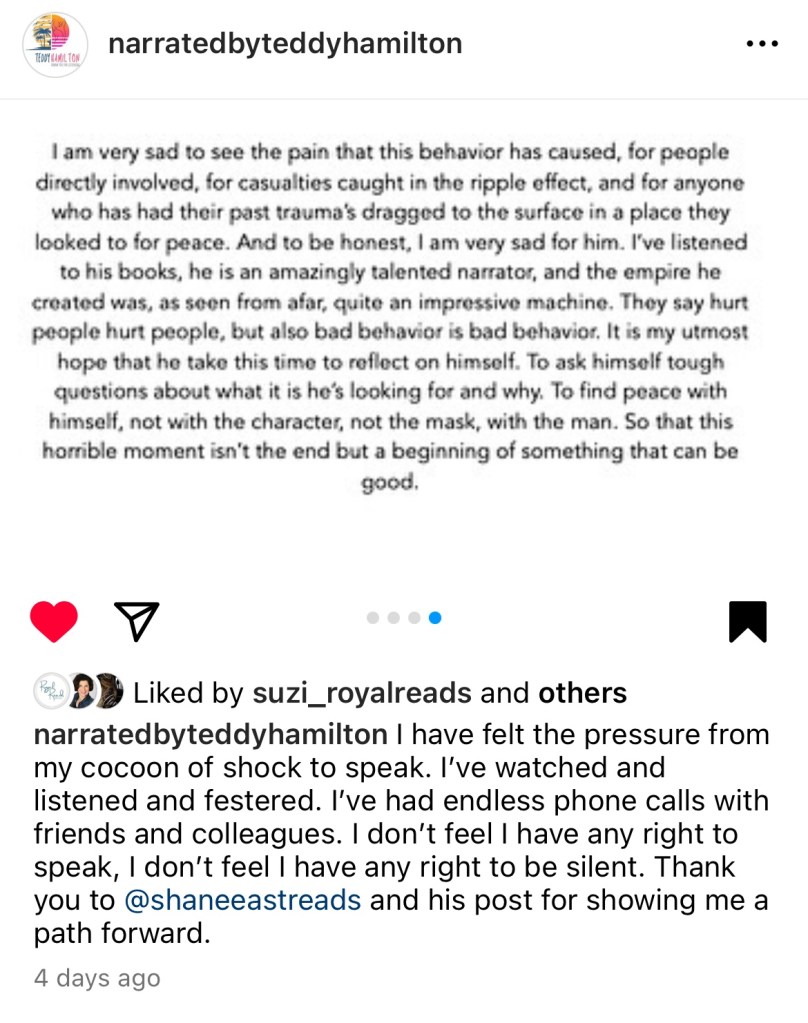Open narratedbyteddyhamilton profile picture

point(56,45)
